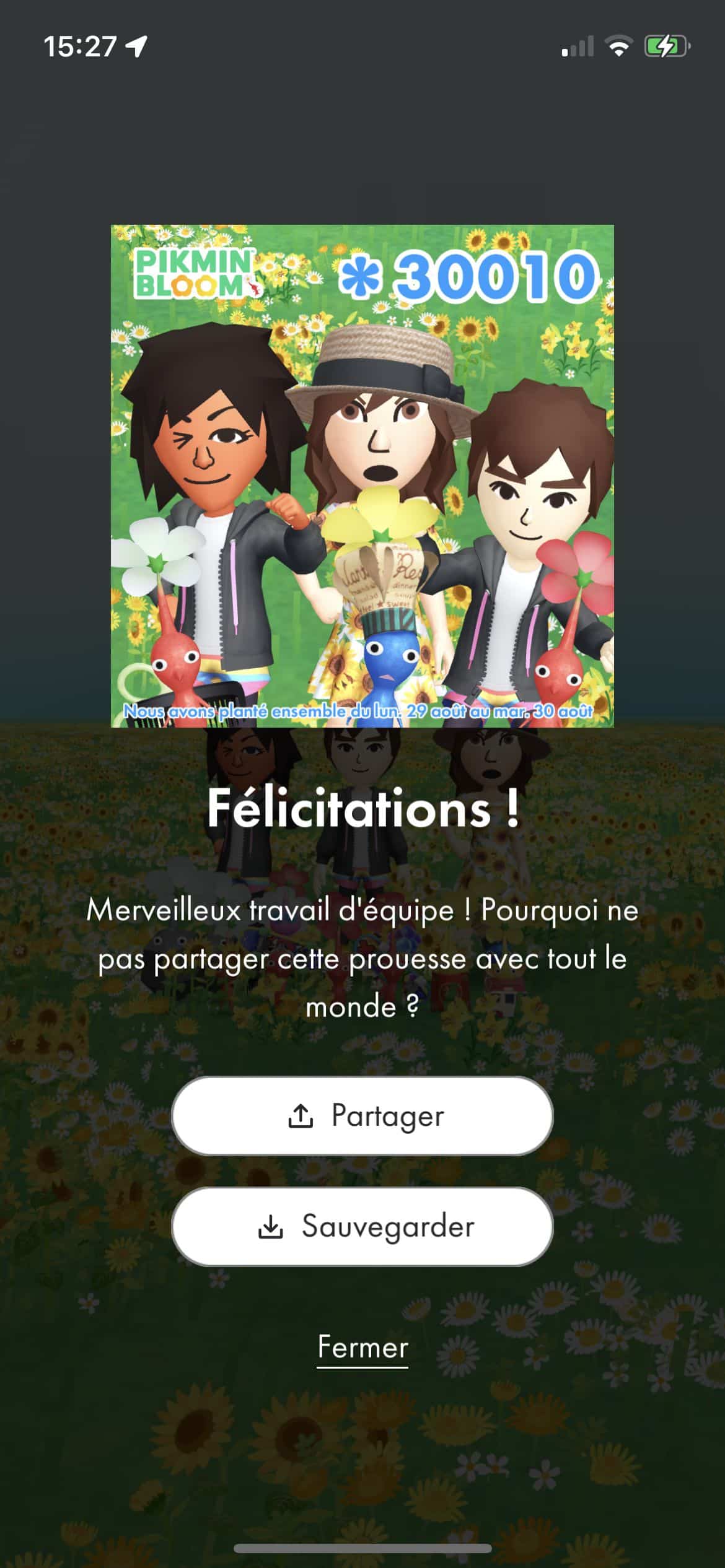
Task: Save the image with Sauvegarder
Action: (x=362, y=1226)
